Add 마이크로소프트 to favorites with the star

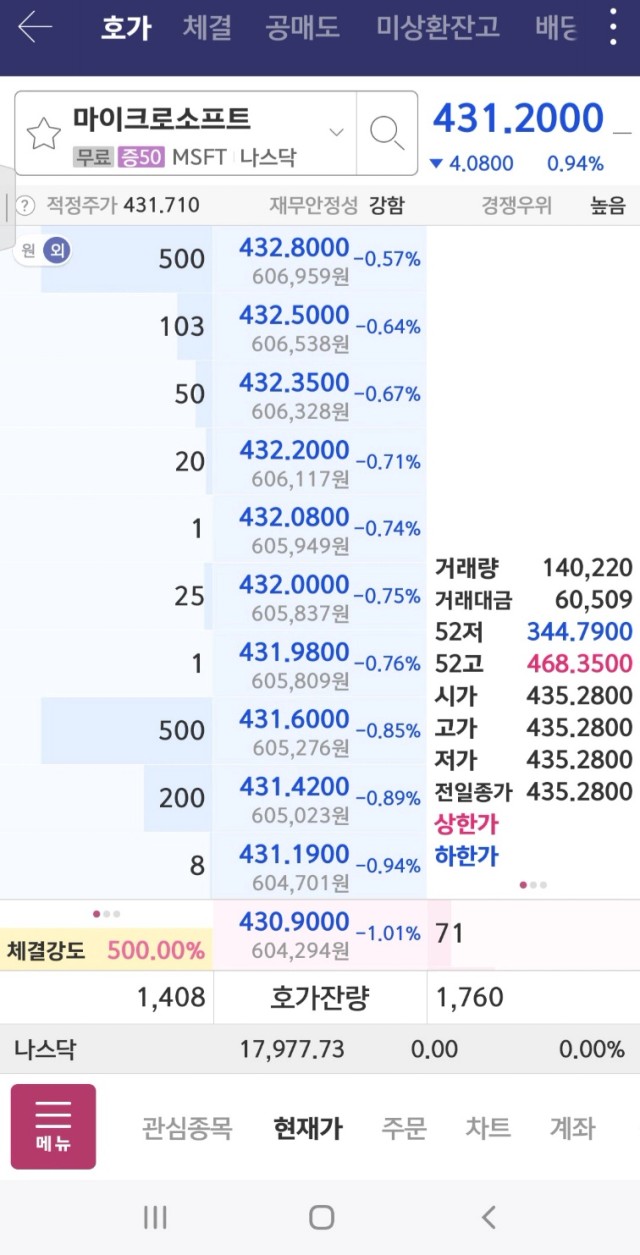[x=43, y=134]
